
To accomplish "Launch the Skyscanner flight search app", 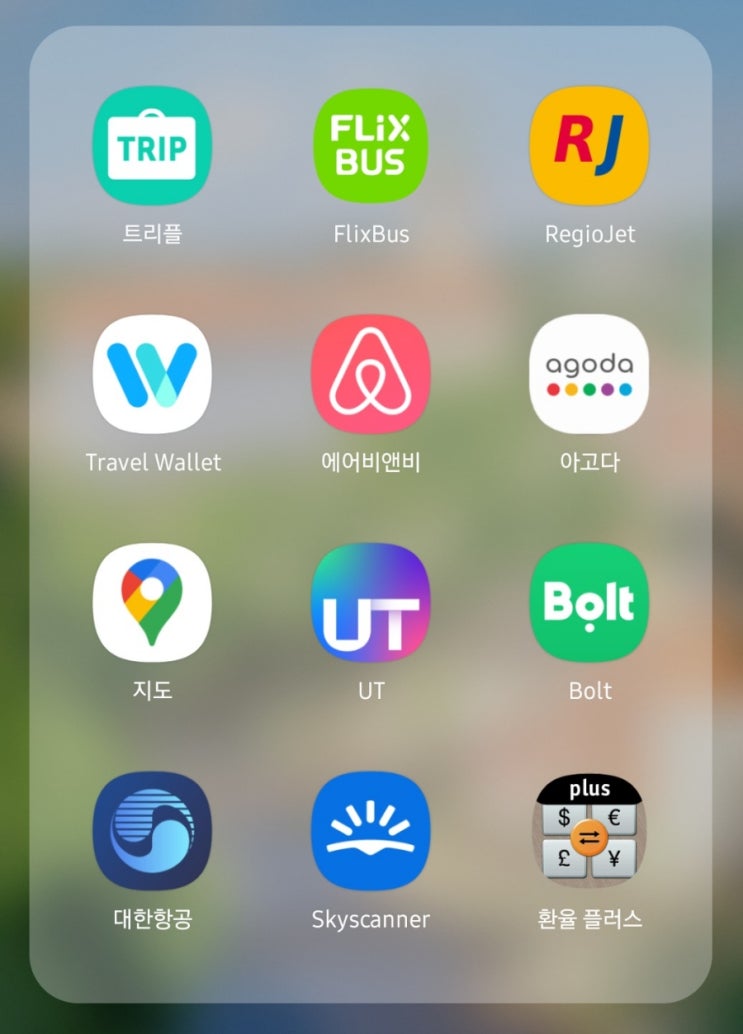I will click(x=371, y=830).
